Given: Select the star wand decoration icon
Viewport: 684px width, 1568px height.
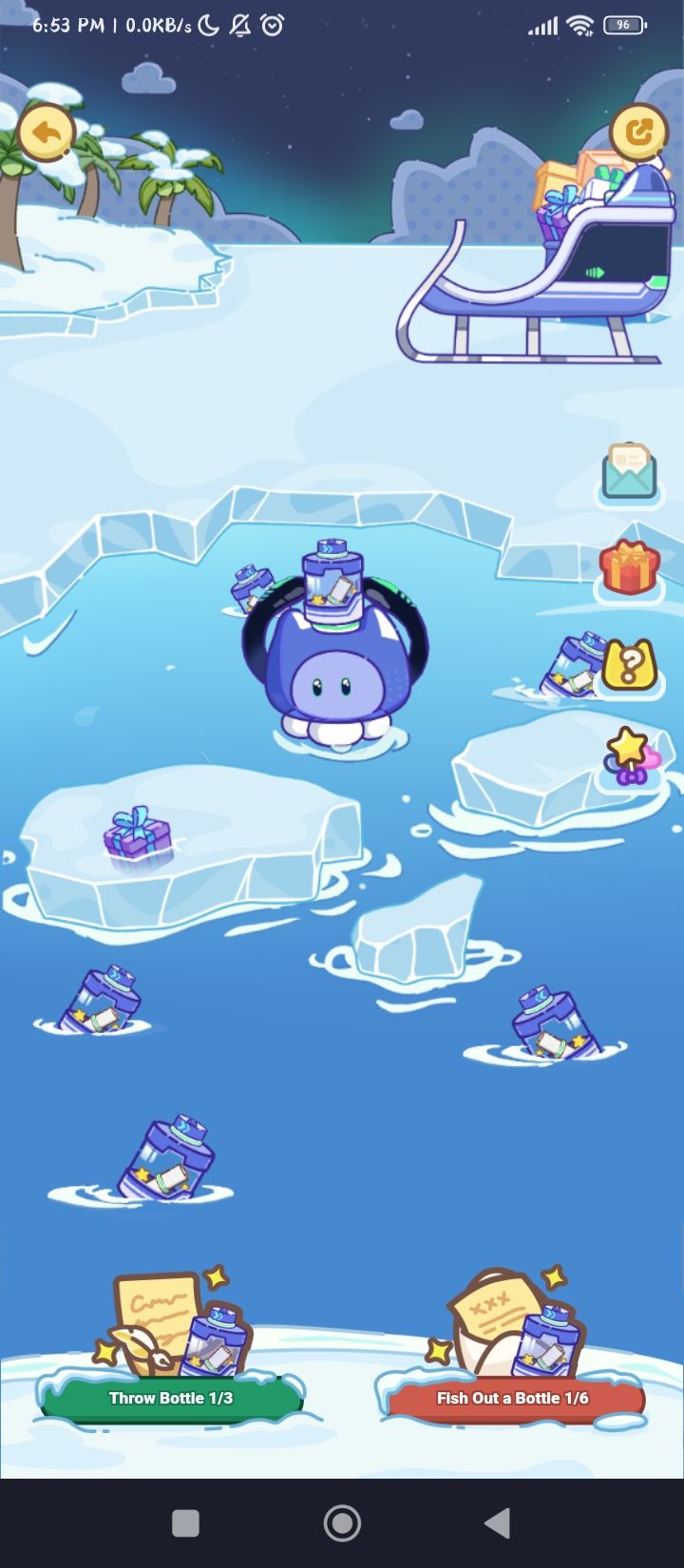Looking at the screenshot, I should (x=628, y=757).
